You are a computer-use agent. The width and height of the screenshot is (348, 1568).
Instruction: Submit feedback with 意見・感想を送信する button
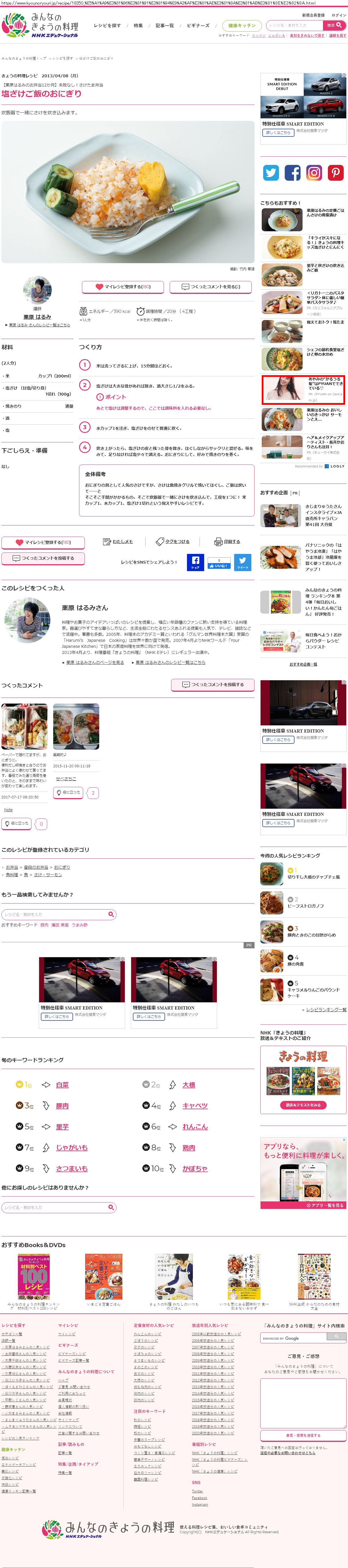pos(303,1435)
